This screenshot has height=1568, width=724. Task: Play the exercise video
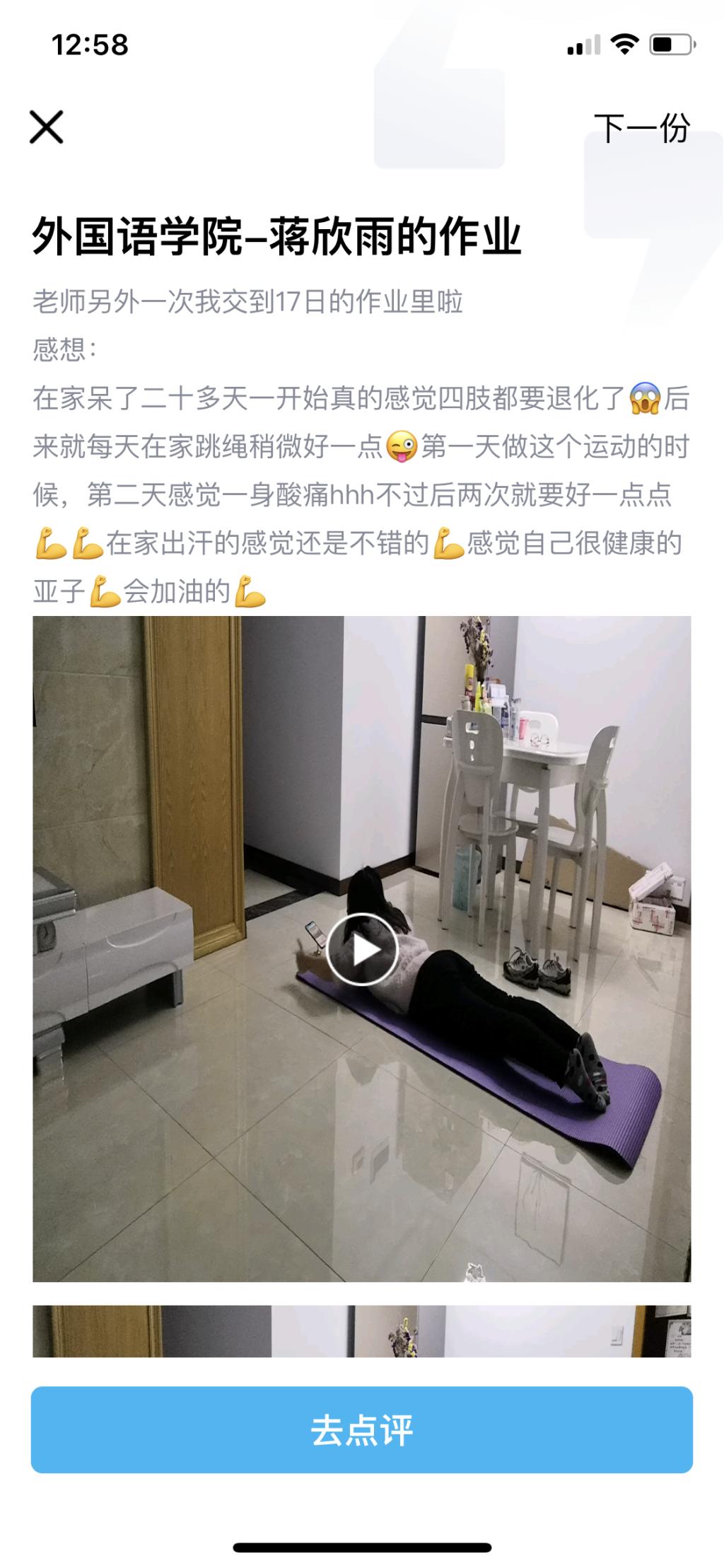[x=362, y=949]
